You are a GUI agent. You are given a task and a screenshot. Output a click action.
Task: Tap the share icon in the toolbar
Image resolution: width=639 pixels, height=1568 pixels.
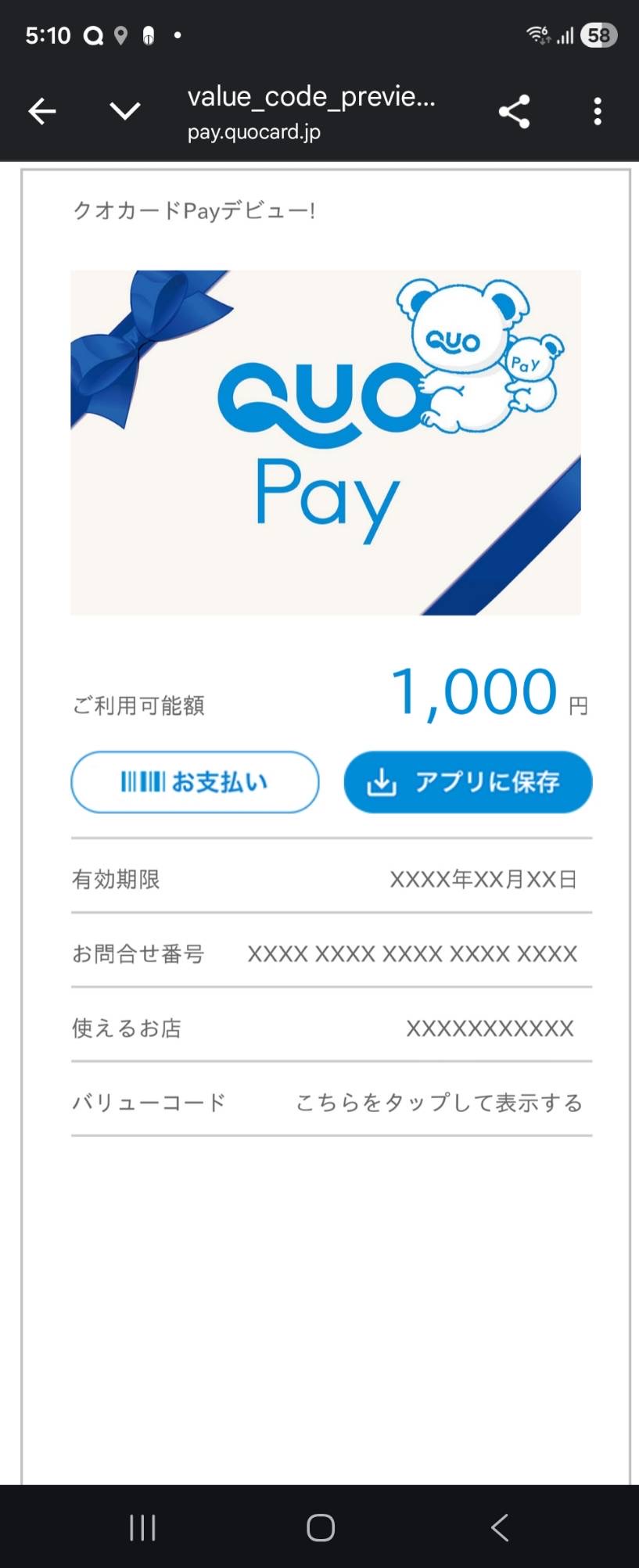tap(515, 110)
